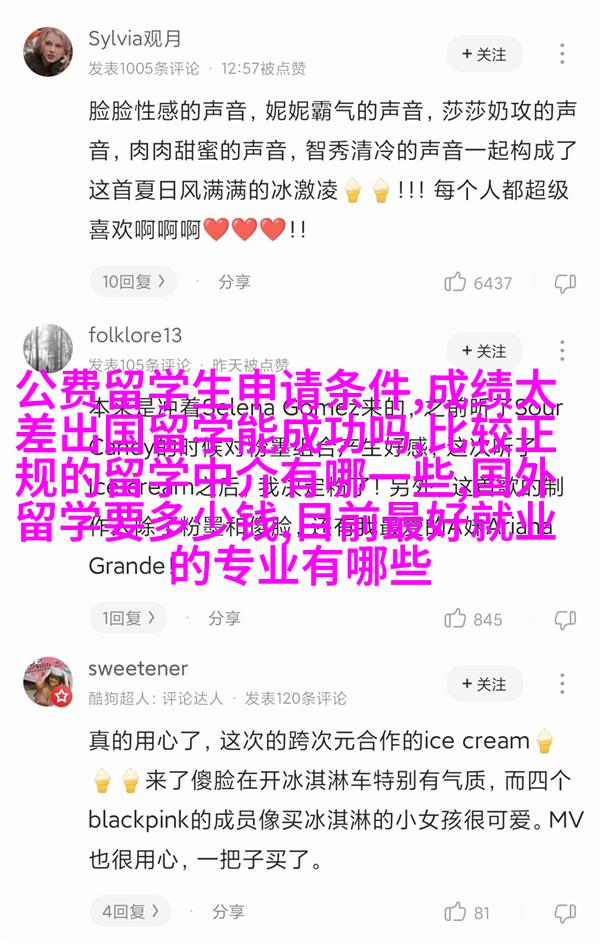Open sweetener's profile avatar
Screen dimensions: 600x944
tap(48, 682)
